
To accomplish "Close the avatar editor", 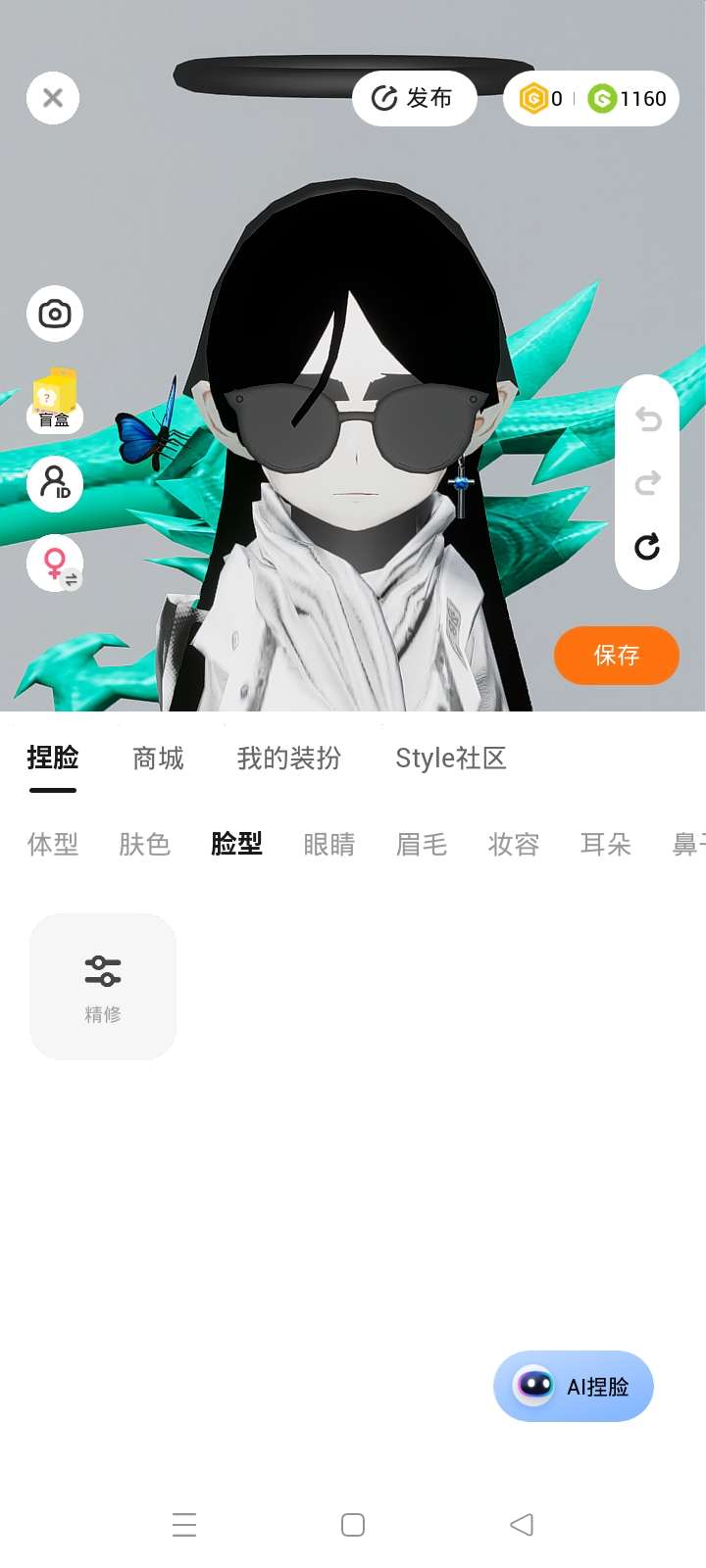I will (53, 98).
